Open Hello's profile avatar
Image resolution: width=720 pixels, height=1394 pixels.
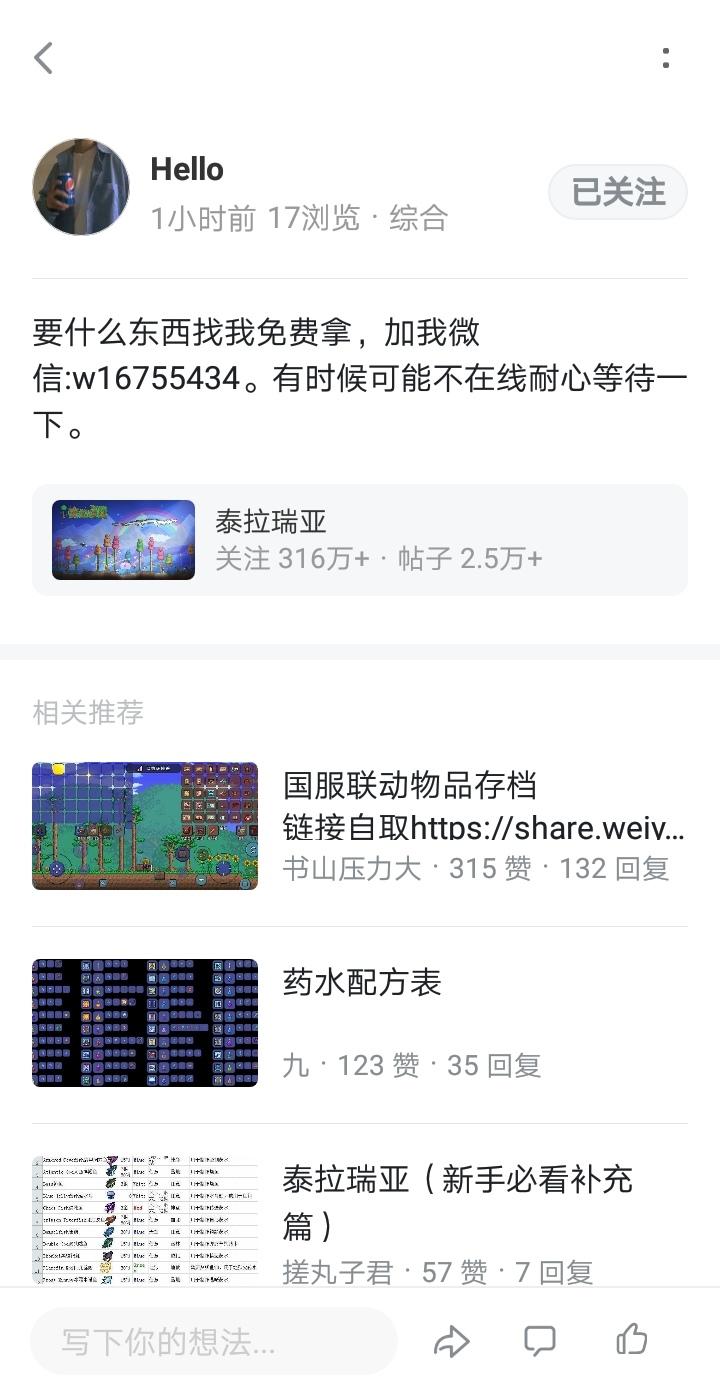coord(81,187)
